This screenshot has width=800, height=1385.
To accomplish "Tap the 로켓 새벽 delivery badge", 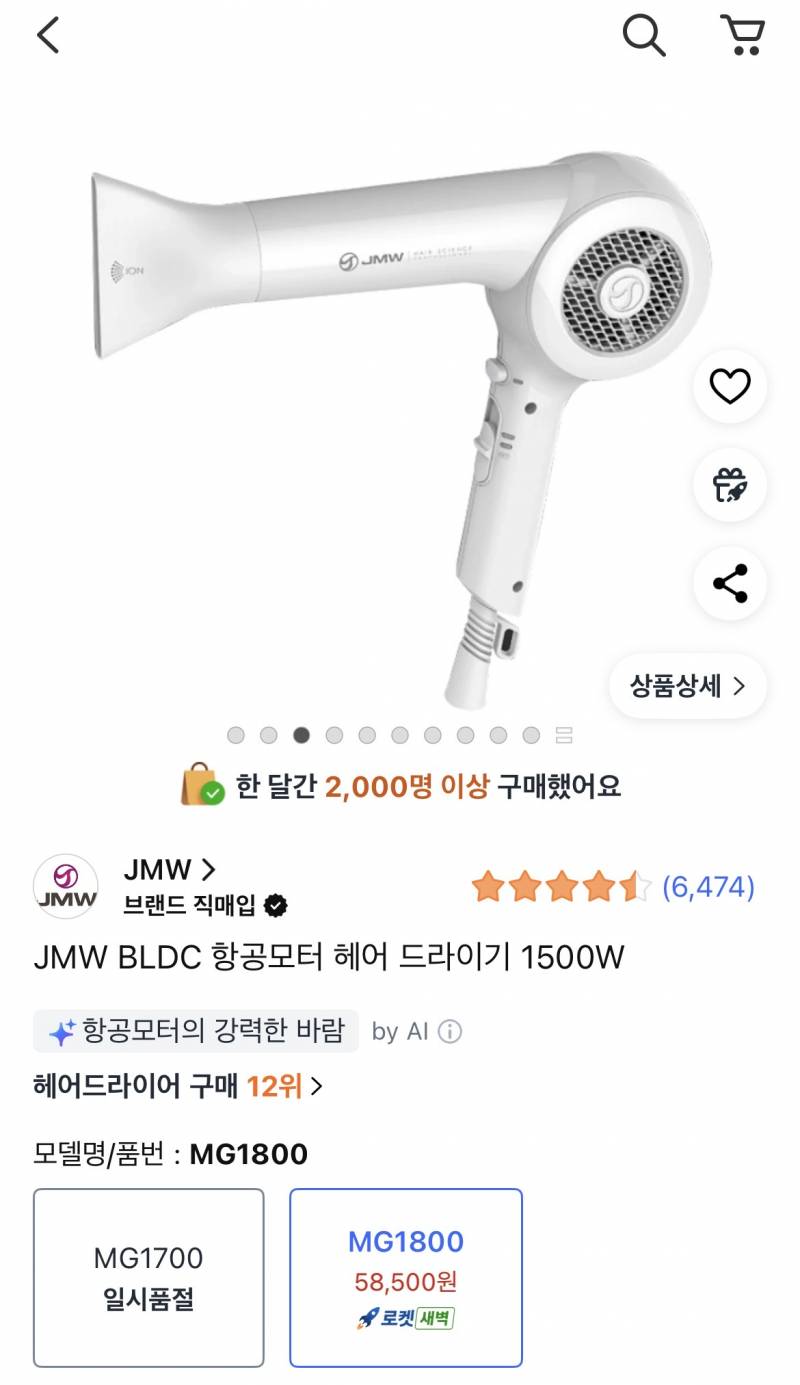I will tap(405, 1316).
